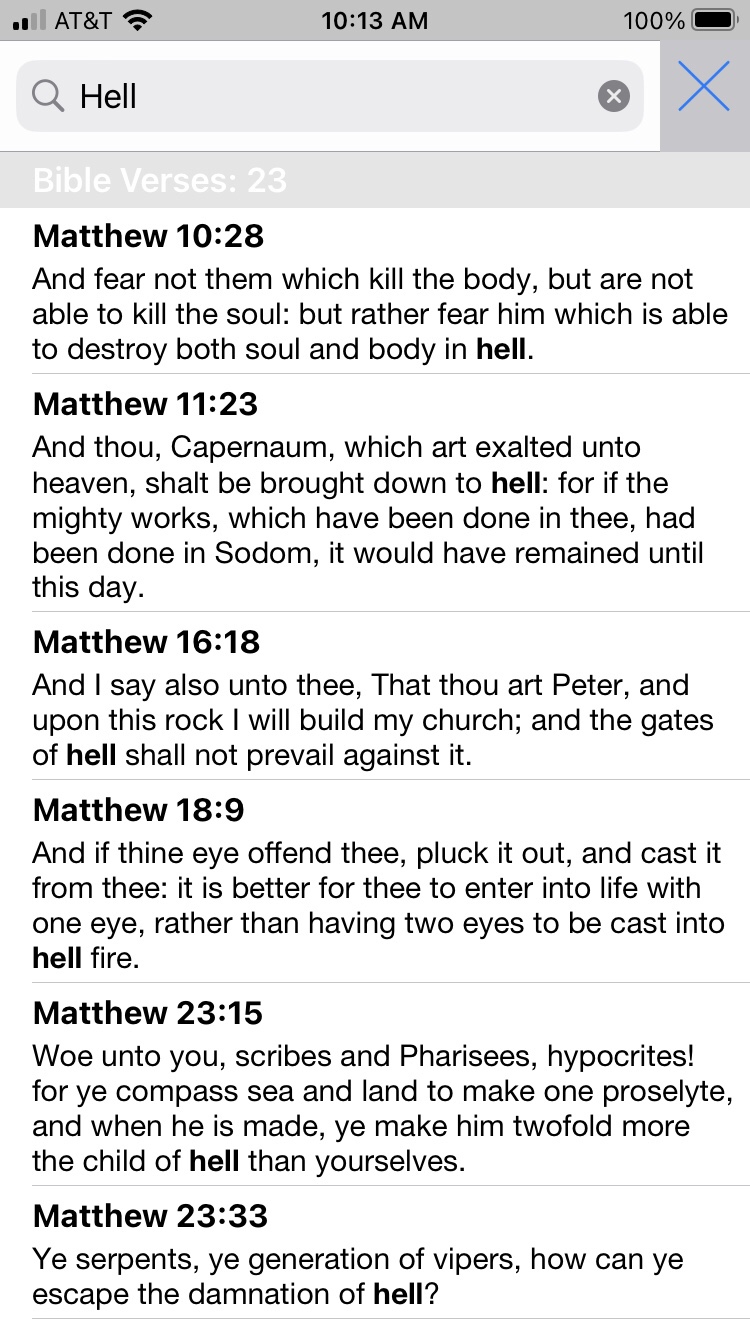The image size is (750, 1334).
Task: Open the Matthew 23:33 search result
Action: point(375,1254)
